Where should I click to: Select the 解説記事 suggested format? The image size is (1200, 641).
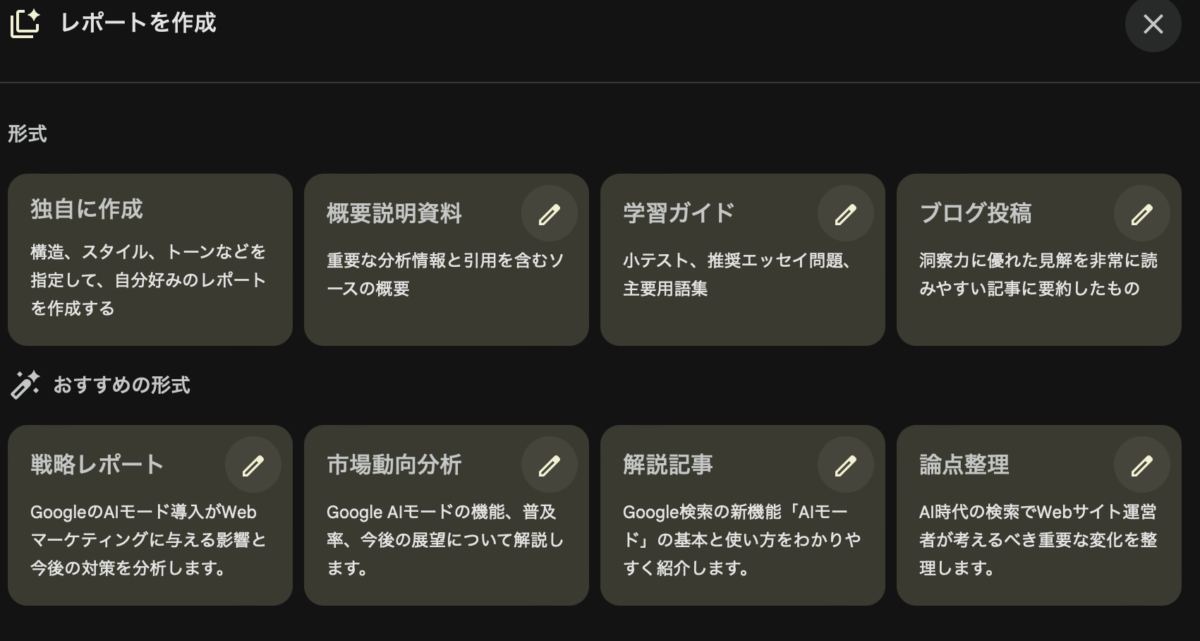point(720,530)
